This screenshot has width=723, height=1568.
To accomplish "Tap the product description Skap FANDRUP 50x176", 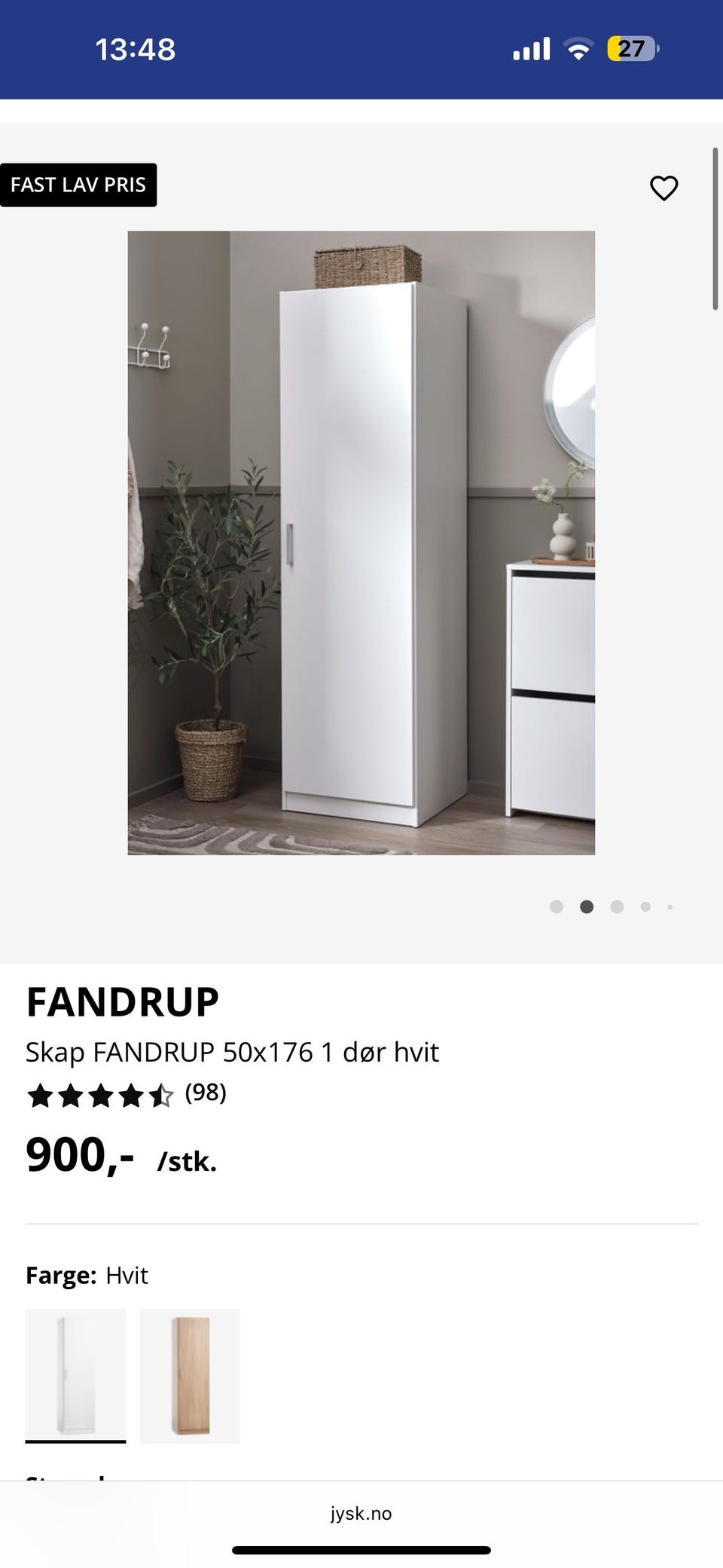I will (232, 1051).
